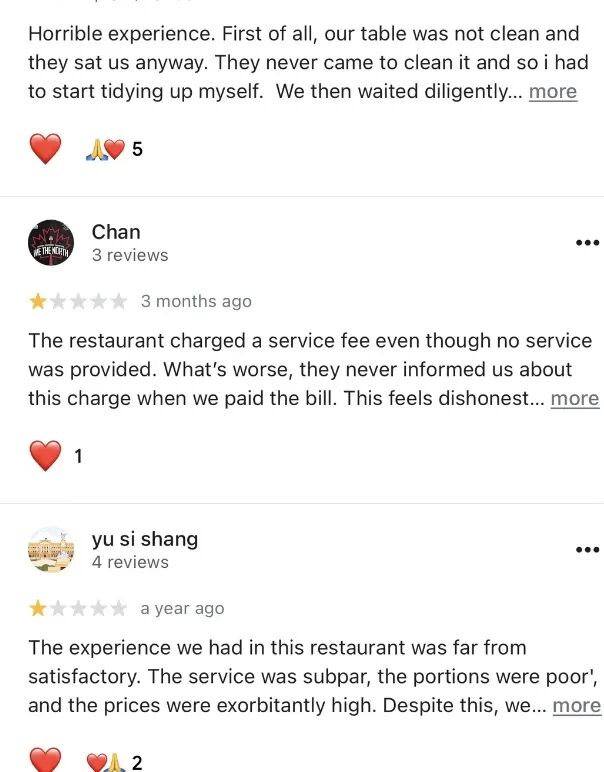Like Chan's review with the heart
604x772 pixels.
coord(45,456)
